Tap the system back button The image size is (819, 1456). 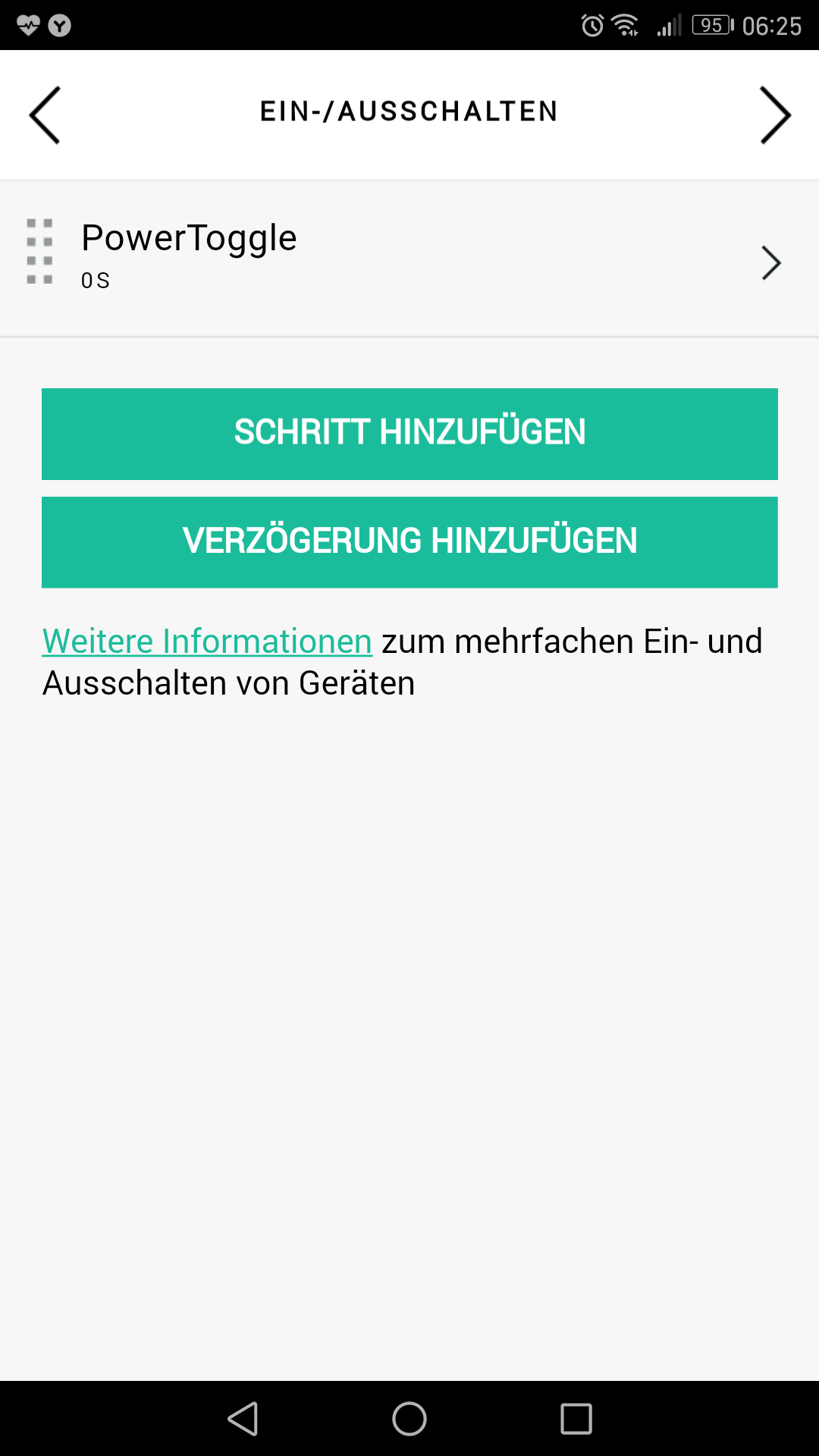point(243,1418)
